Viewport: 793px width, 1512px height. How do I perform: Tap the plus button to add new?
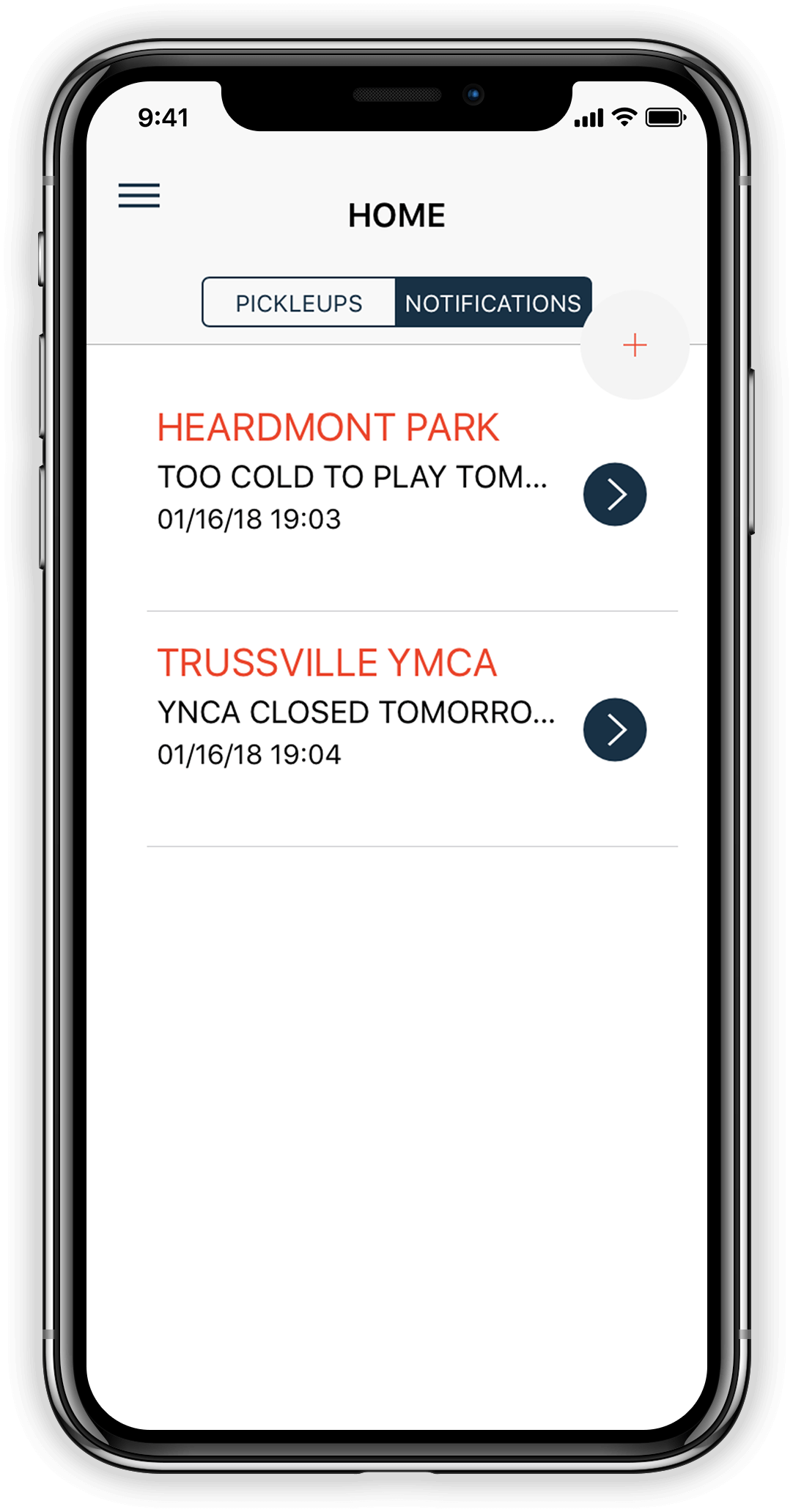[635, 345]
